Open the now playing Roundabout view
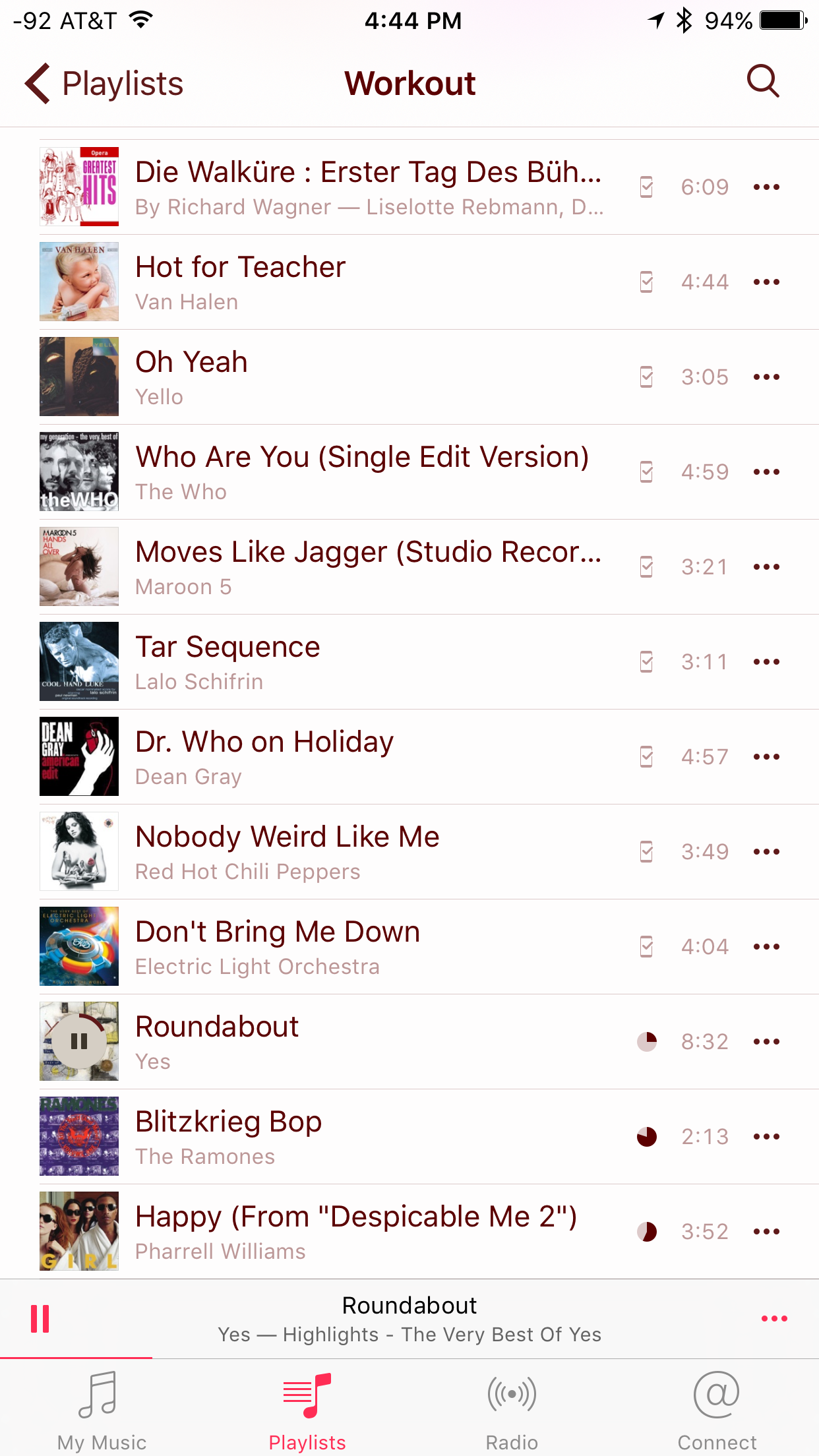Image resolution: width=819 pixels, height=1456 pixels. coord(409,1319)
